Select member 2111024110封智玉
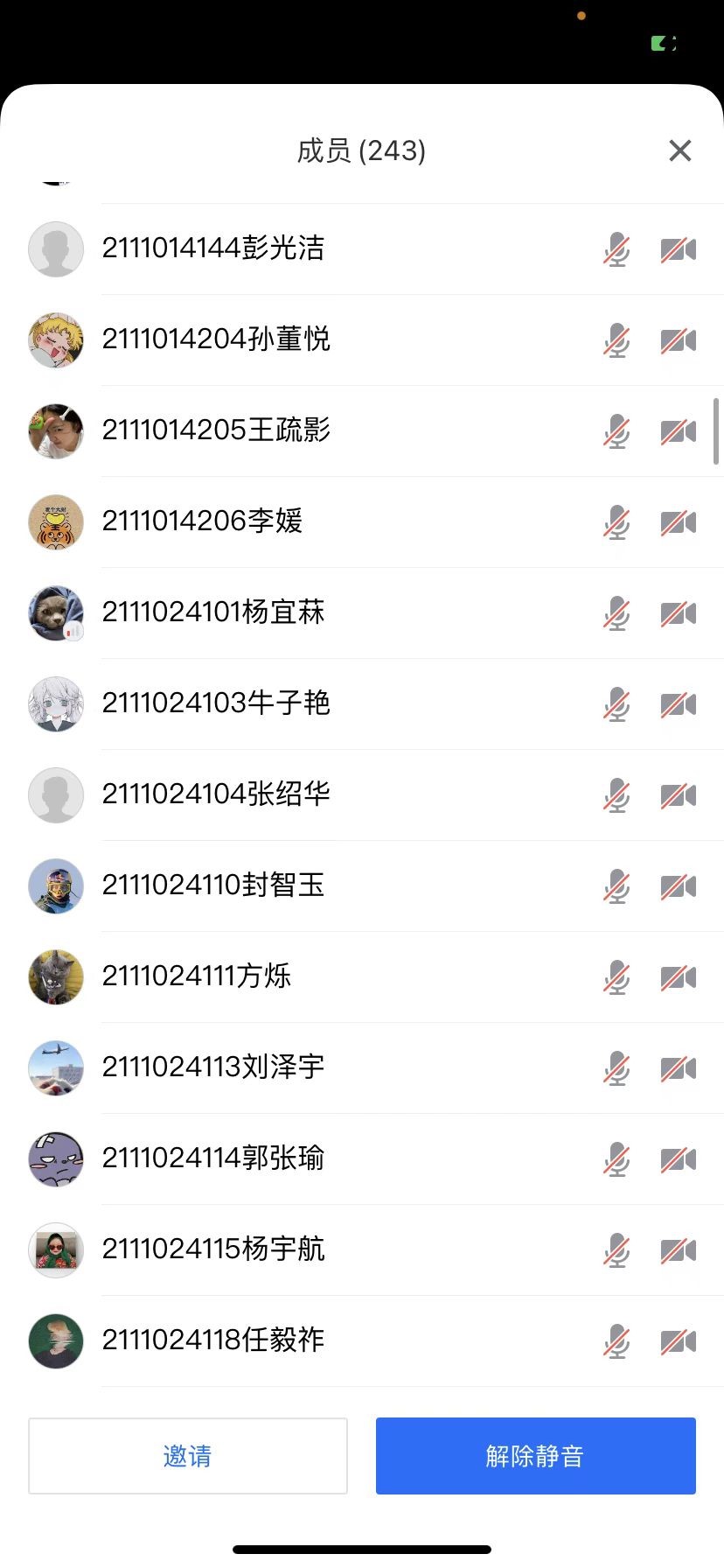724x1568 pixels. (x=213, y=885)
